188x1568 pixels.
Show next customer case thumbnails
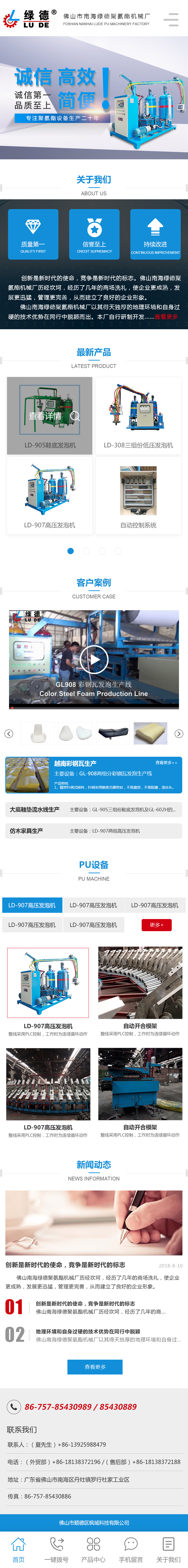(x=179, y=733)
